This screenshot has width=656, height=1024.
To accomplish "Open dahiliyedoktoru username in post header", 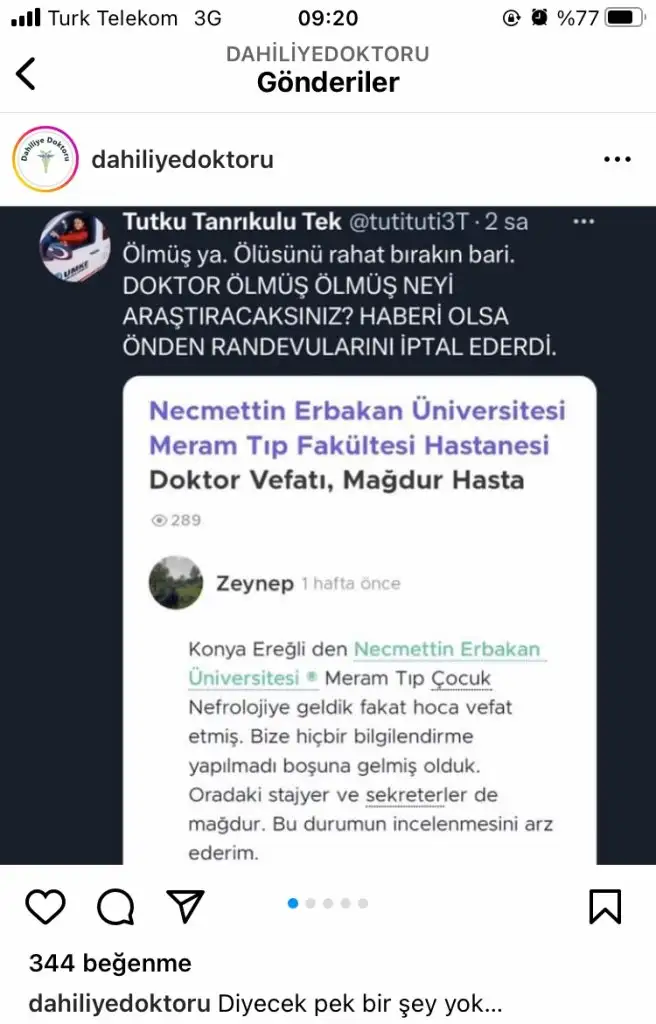I will [182, 160].
